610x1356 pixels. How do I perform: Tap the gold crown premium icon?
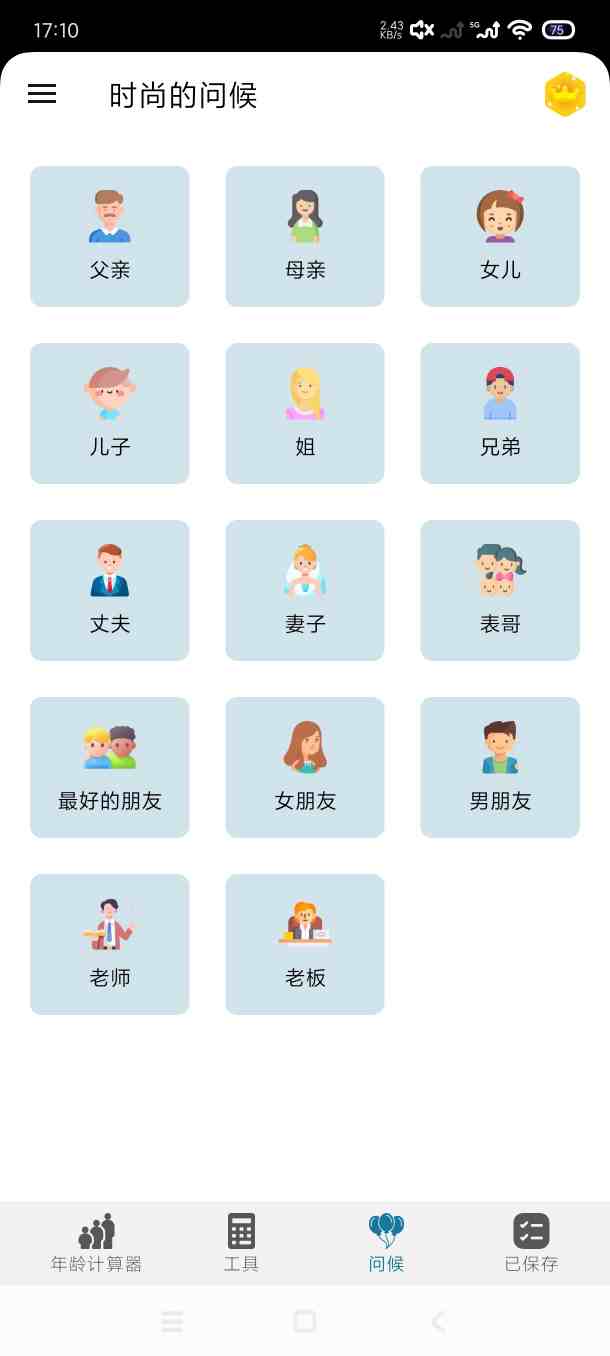(x=564, y=95)
